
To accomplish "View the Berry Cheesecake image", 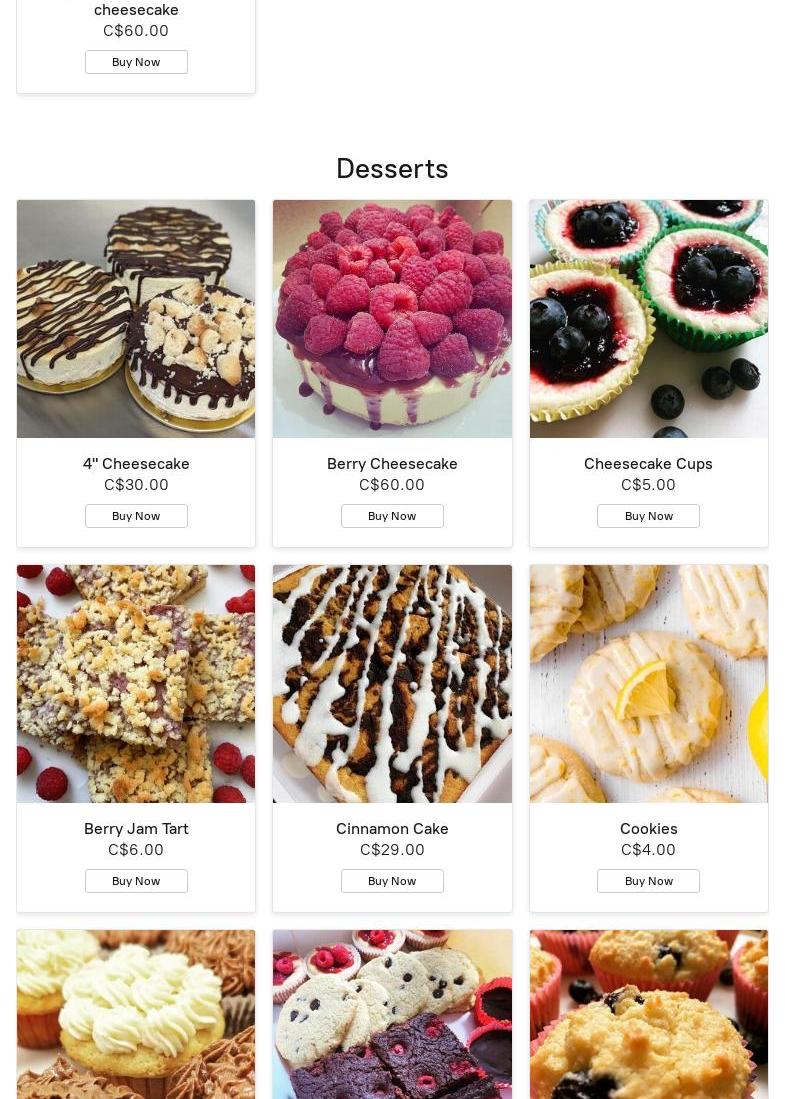I will (392, 319).
